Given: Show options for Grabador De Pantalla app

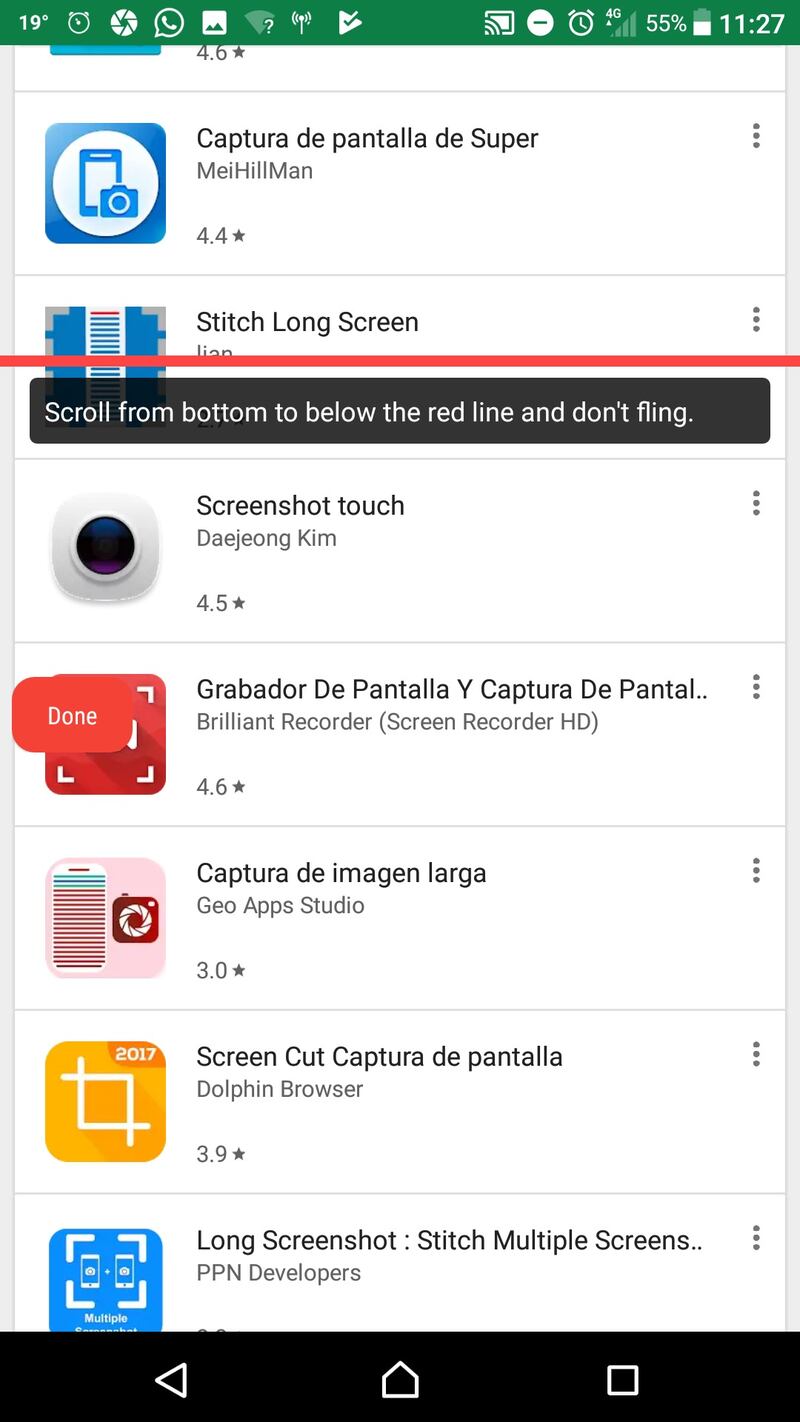Looking at the screenshot, I should click(x=756, y=687).
